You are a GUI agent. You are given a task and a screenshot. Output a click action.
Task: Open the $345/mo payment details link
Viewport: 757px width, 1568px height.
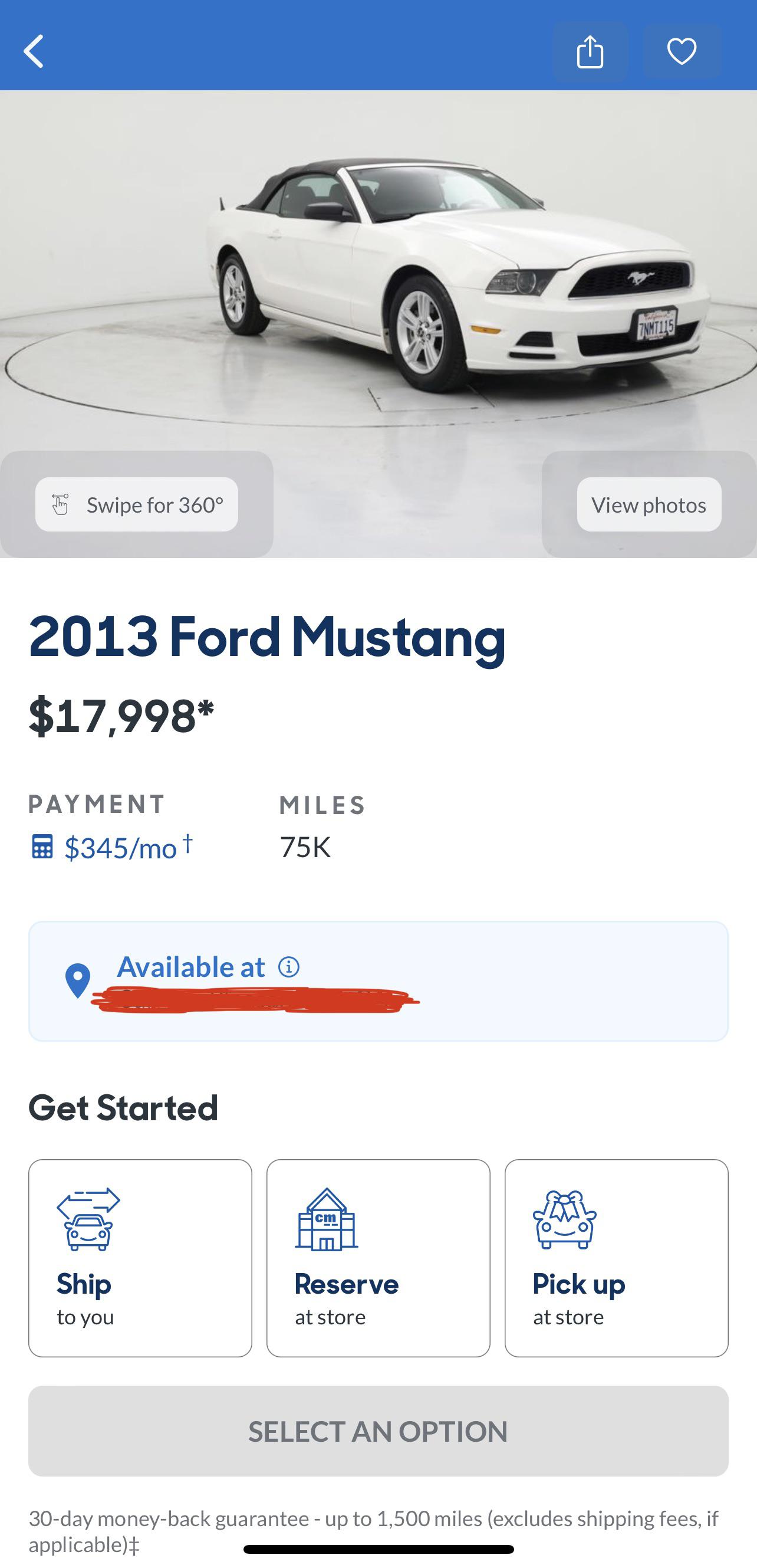click(121, 848)
